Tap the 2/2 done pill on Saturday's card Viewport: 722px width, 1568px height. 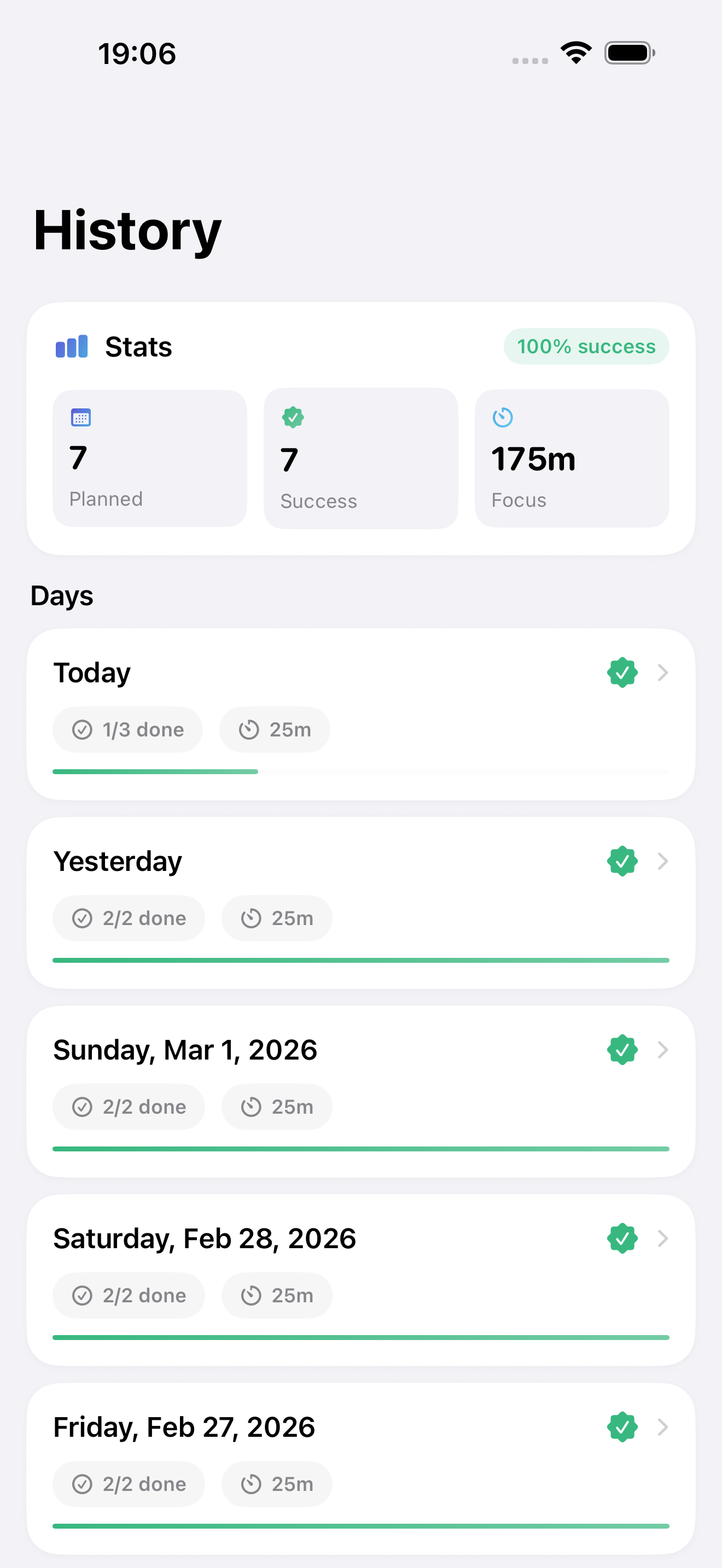(x=129, y=1295)
